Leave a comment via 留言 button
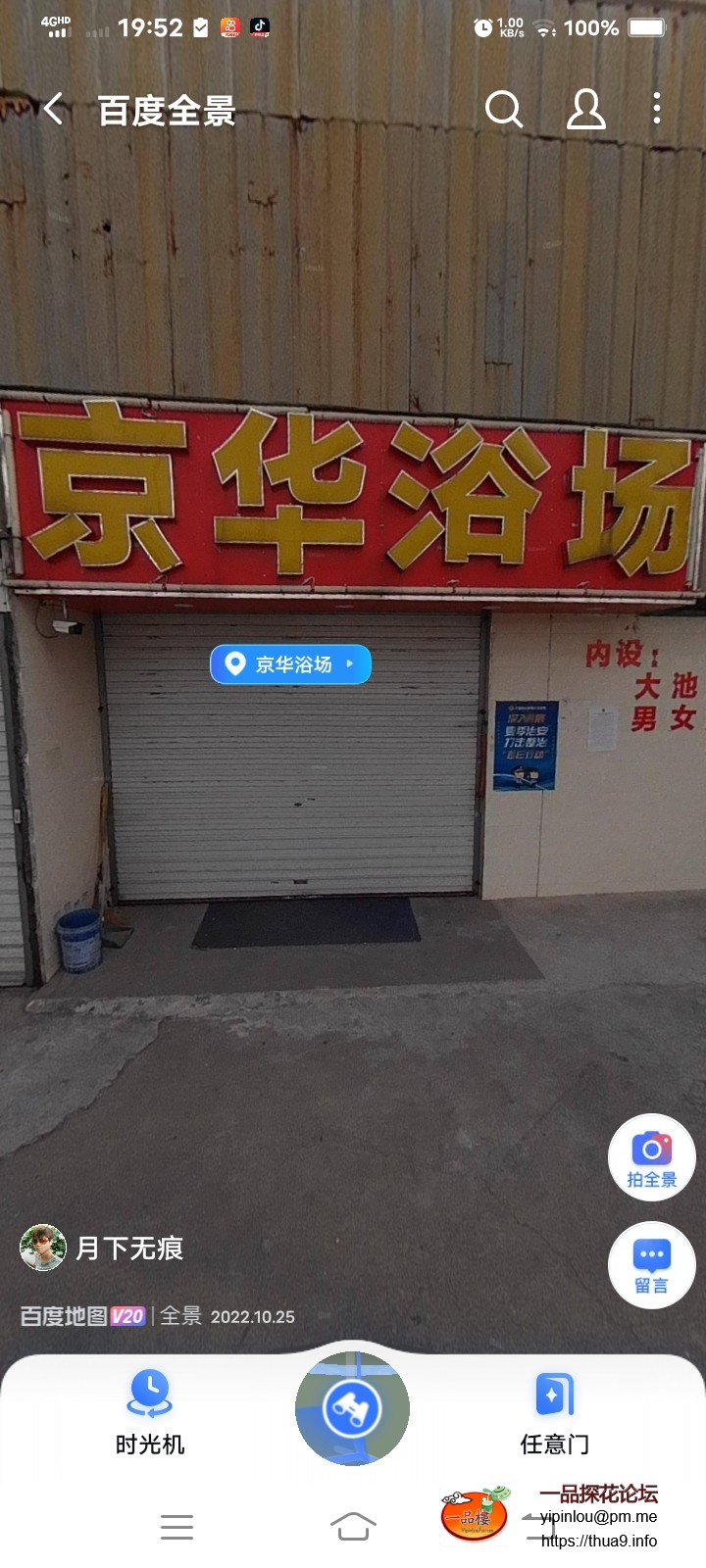The width and height of the screenshot is (706, 1568). tap(652, 1265)
